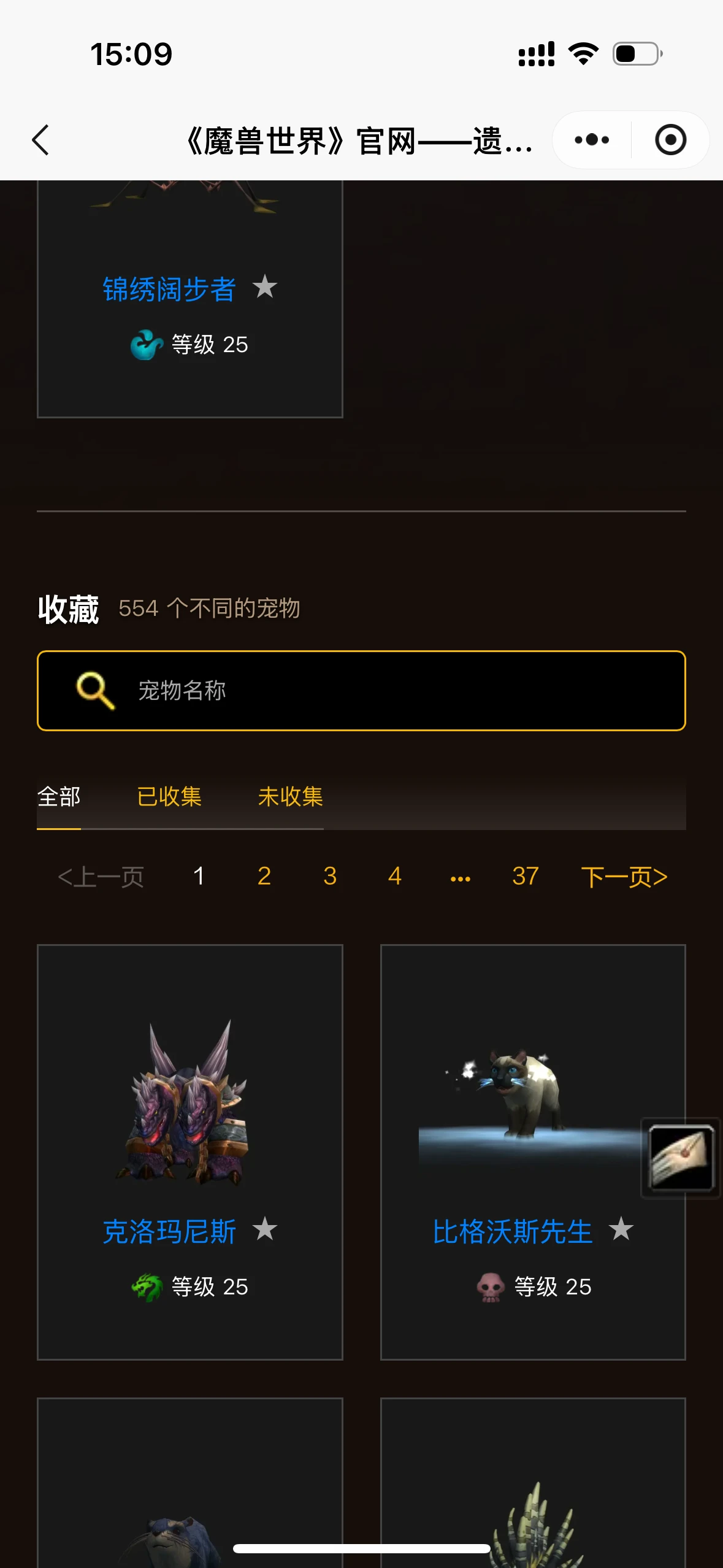
Task: Tap the back arrow in the header
Action: (x=40, y=140)
